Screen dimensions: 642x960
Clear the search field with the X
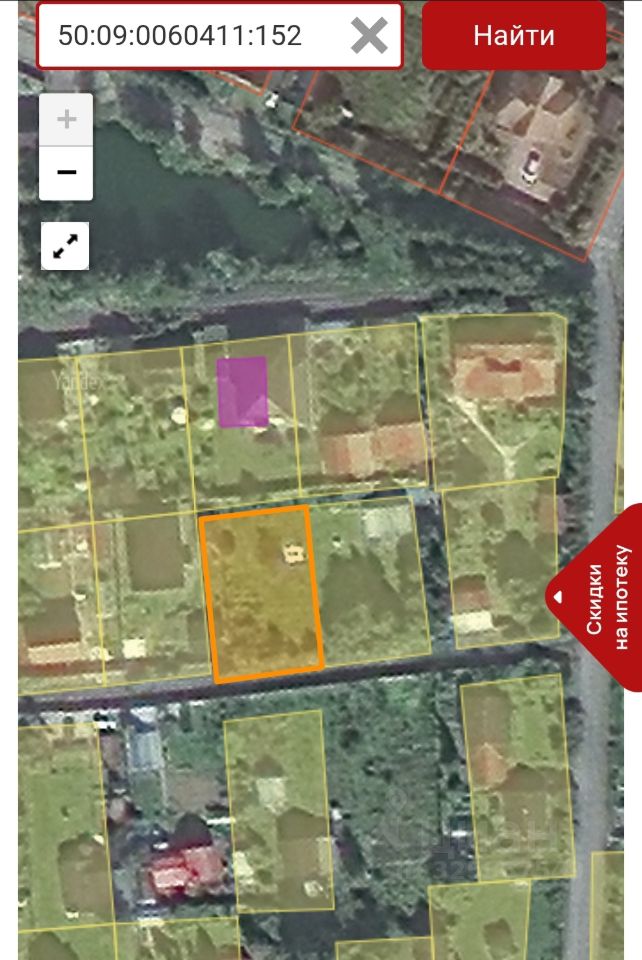(369, 36)
